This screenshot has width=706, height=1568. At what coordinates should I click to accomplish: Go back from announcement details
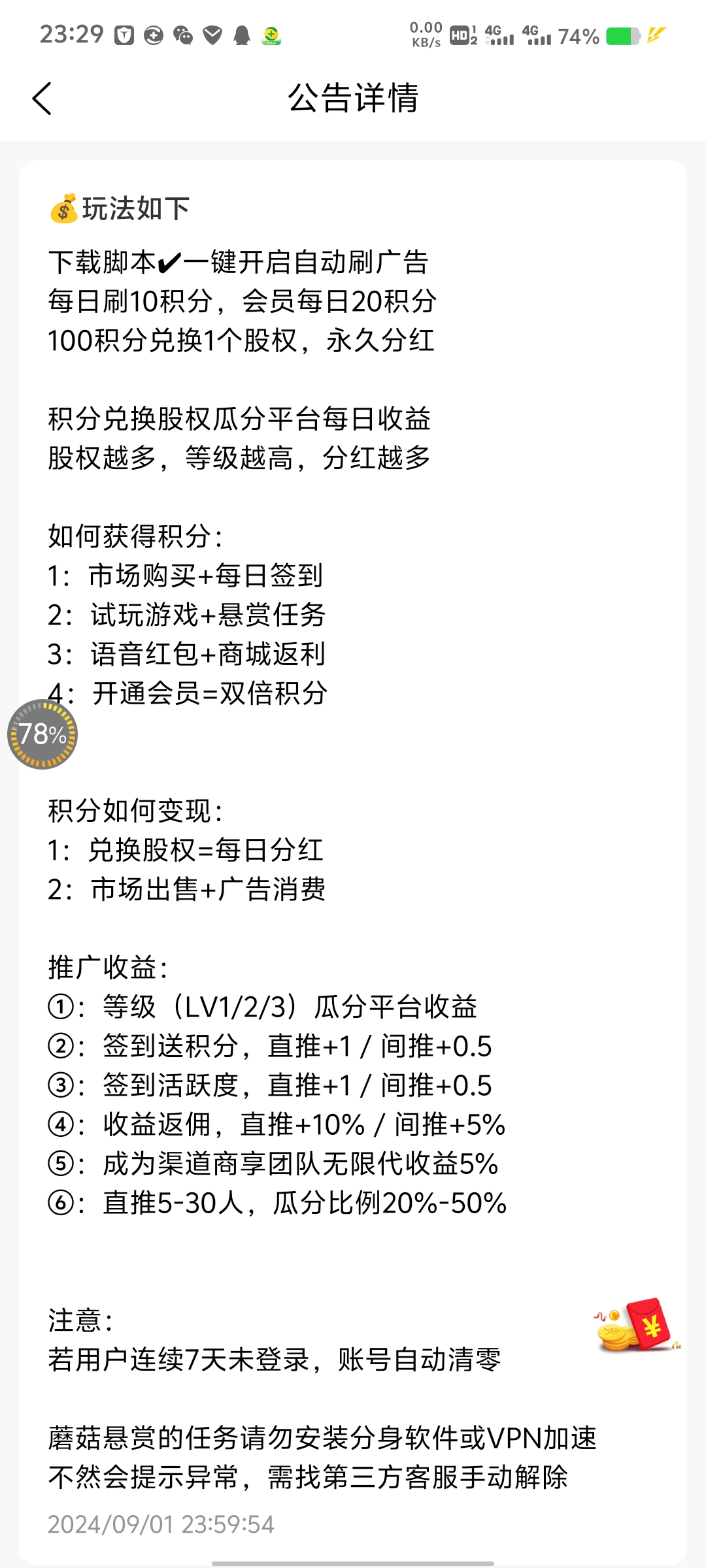pyautogui.click(x=42, y=99)
